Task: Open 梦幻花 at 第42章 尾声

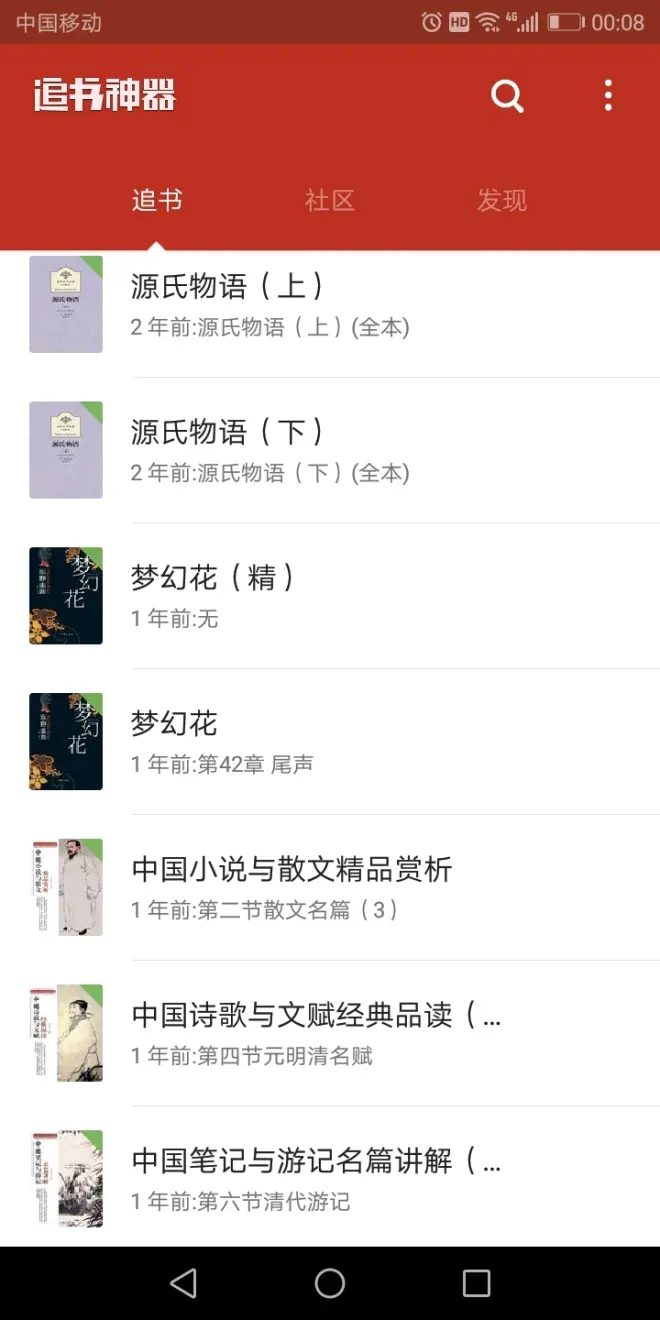Action: [x=330, y=742]
